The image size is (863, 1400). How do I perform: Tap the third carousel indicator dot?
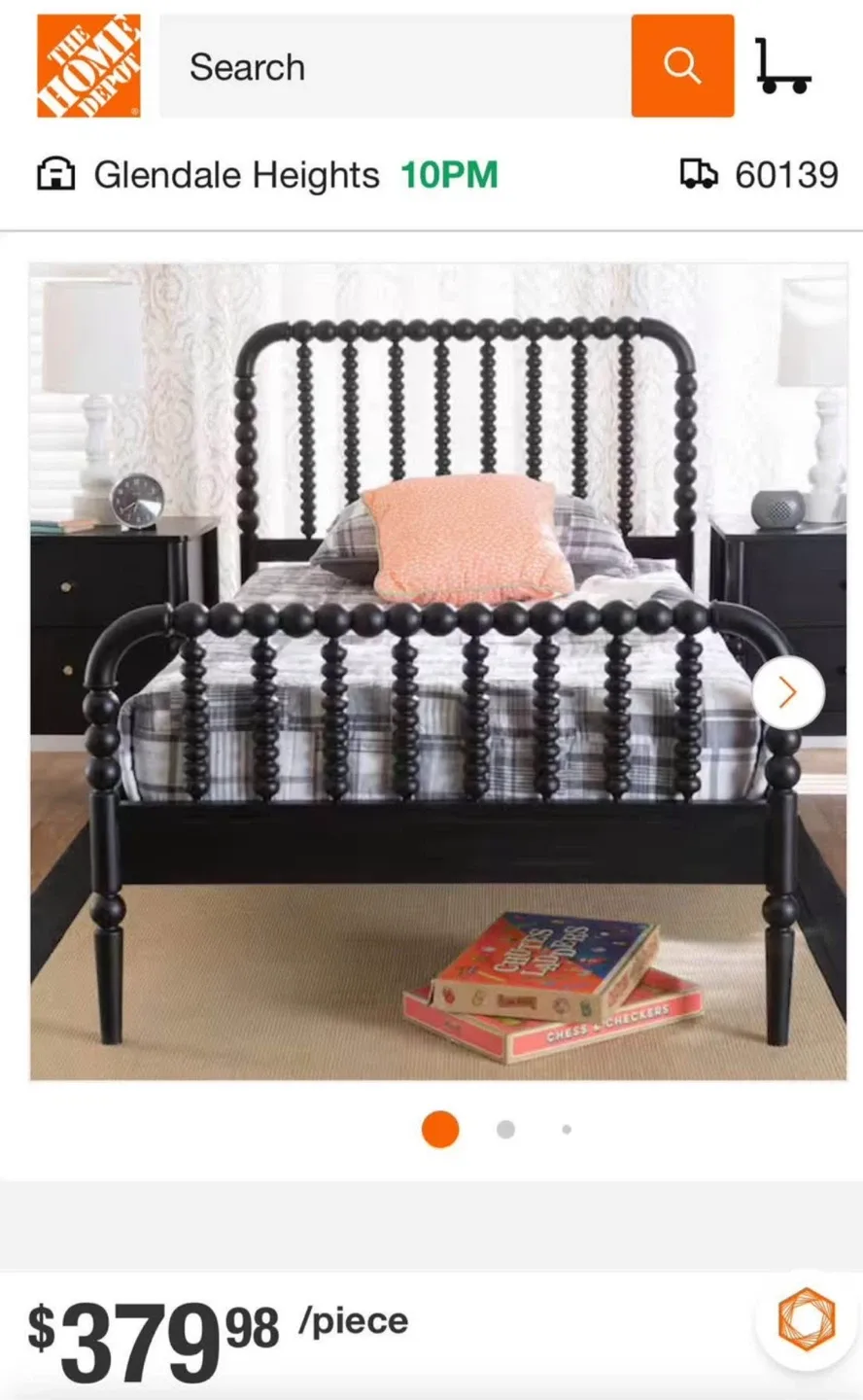coord(567,1130)
